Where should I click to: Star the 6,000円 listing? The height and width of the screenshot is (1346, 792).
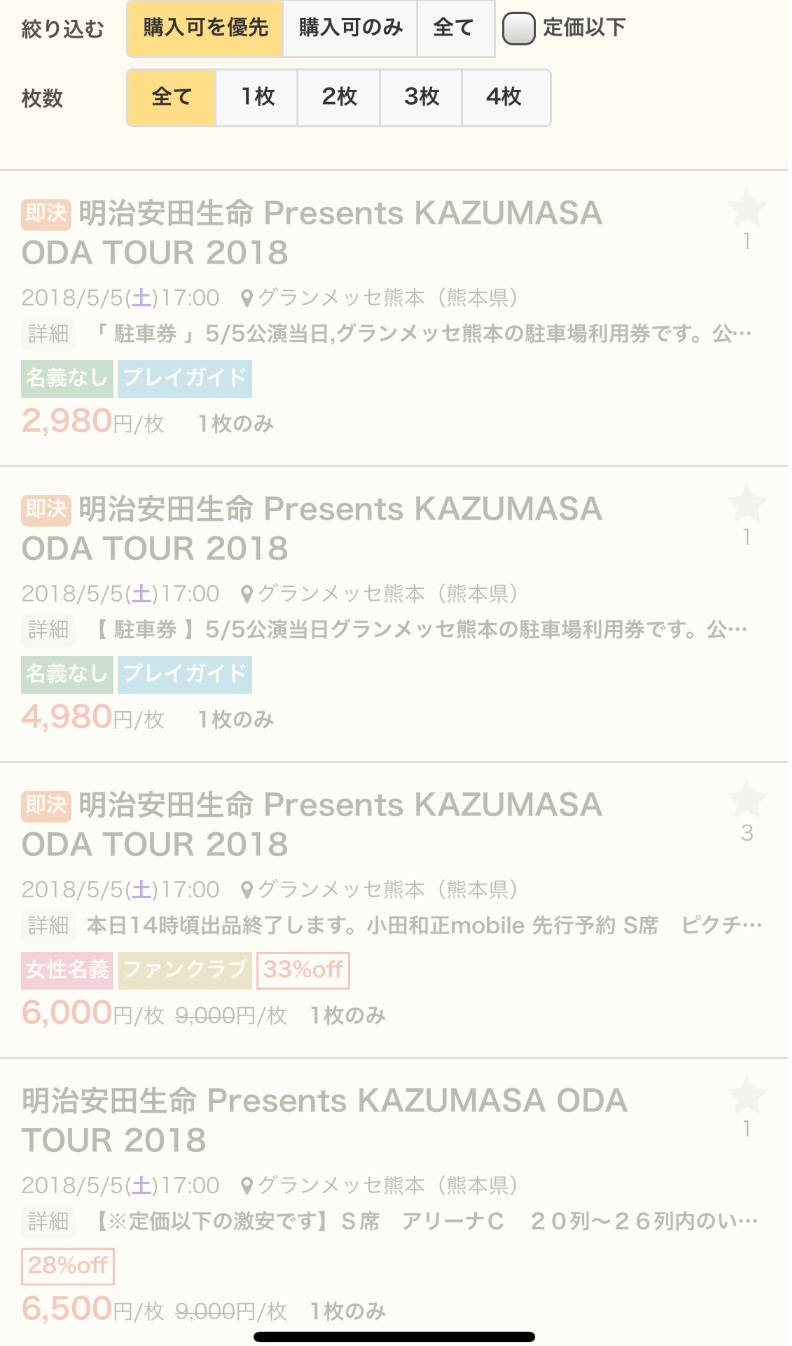coord(747,800)
